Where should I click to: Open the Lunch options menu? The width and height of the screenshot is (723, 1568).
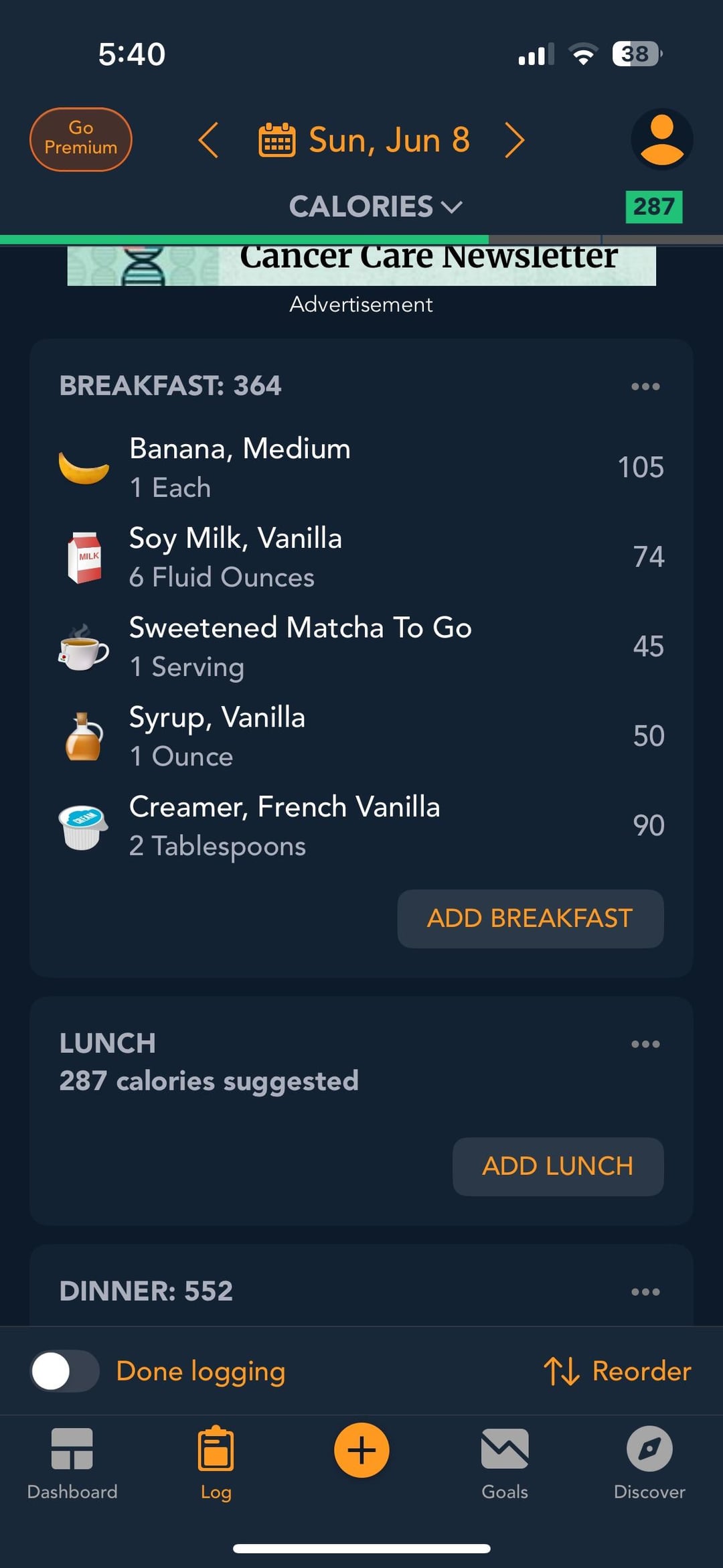coord(645,1044)
